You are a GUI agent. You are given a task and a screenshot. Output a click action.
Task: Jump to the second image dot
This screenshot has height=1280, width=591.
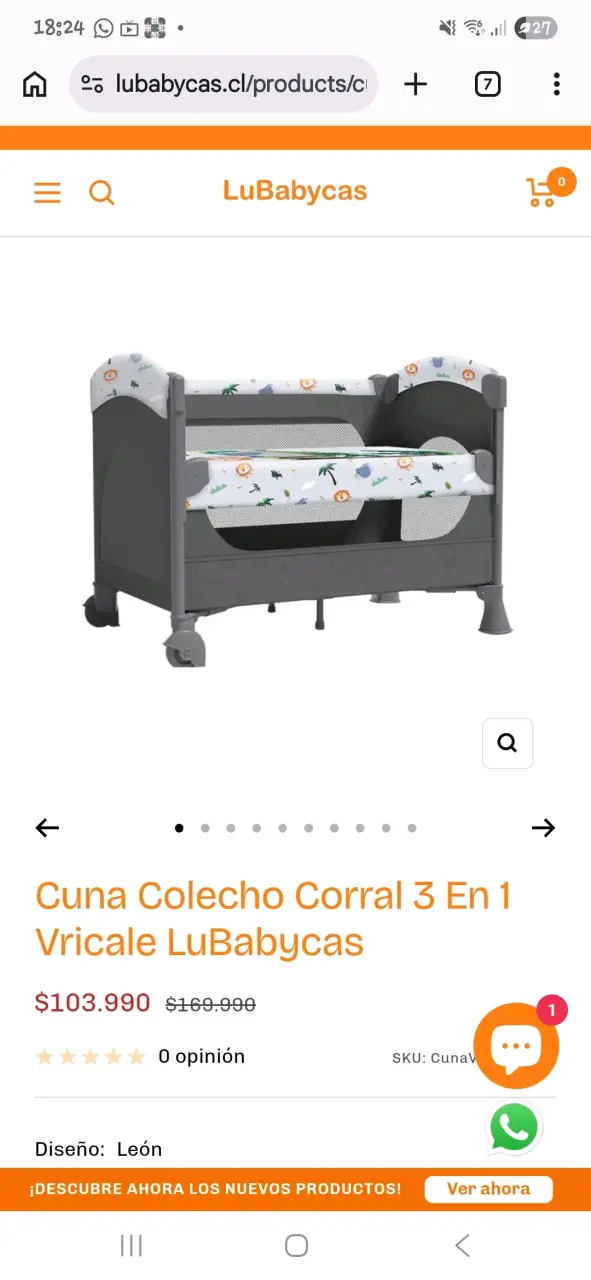click(x=205, y=828)
